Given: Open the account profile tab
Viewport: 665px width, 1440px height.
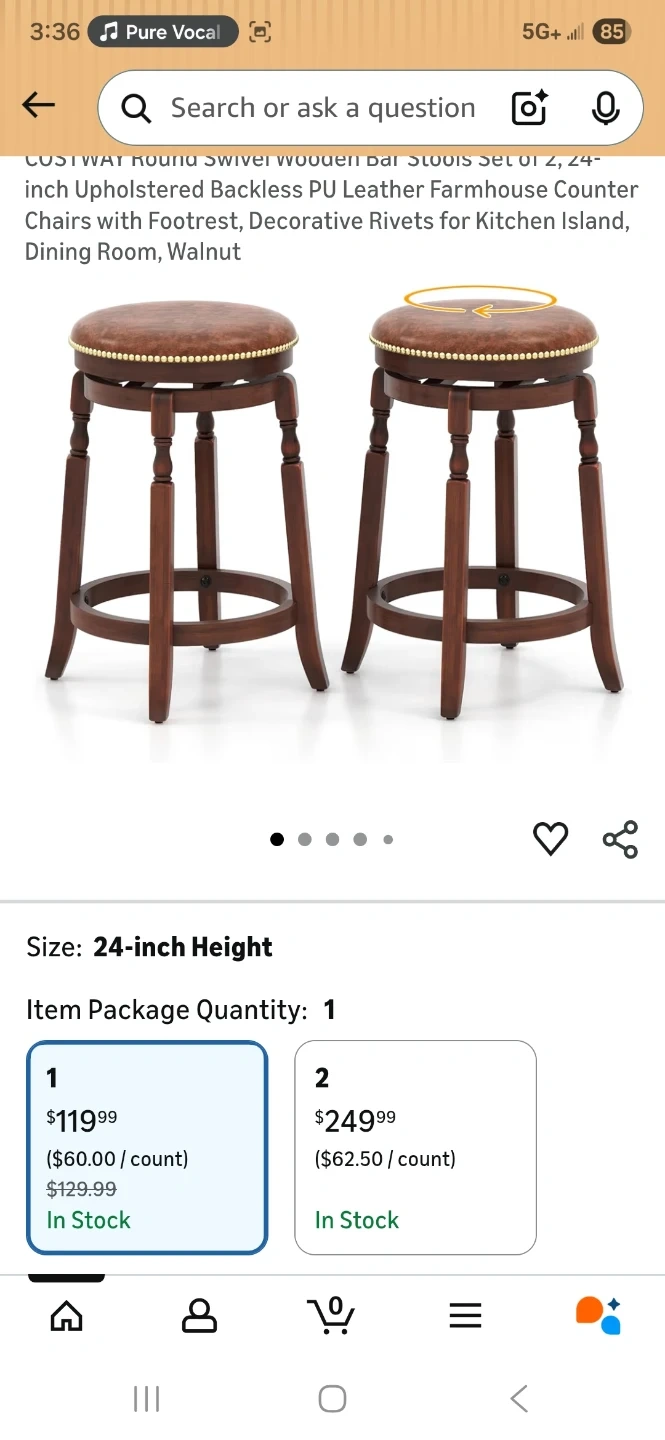Looking at the screenshot, I should pos(199,1315).
